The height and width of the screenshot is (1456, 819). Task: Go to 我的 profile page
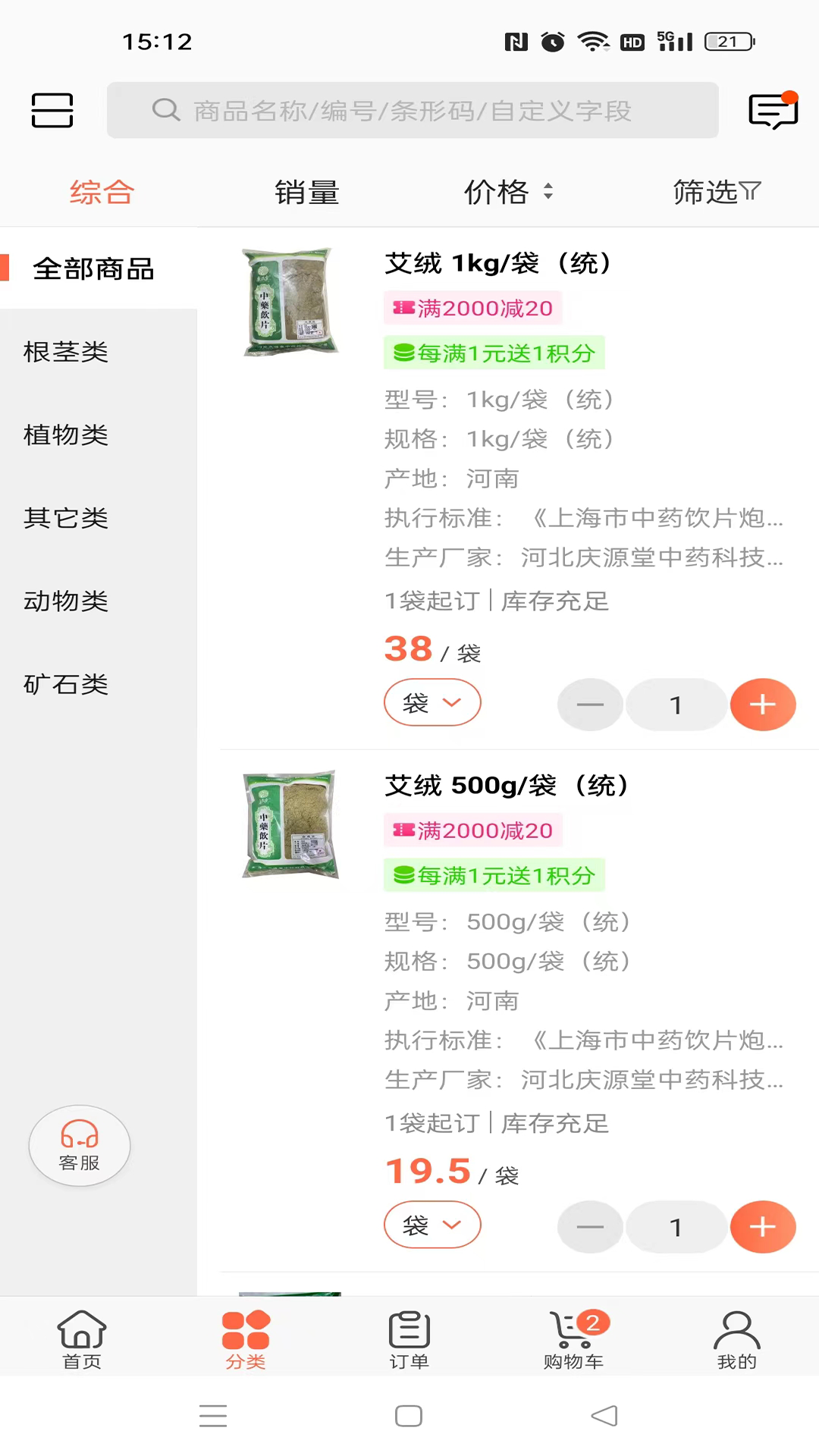(x=736, y=1338)
